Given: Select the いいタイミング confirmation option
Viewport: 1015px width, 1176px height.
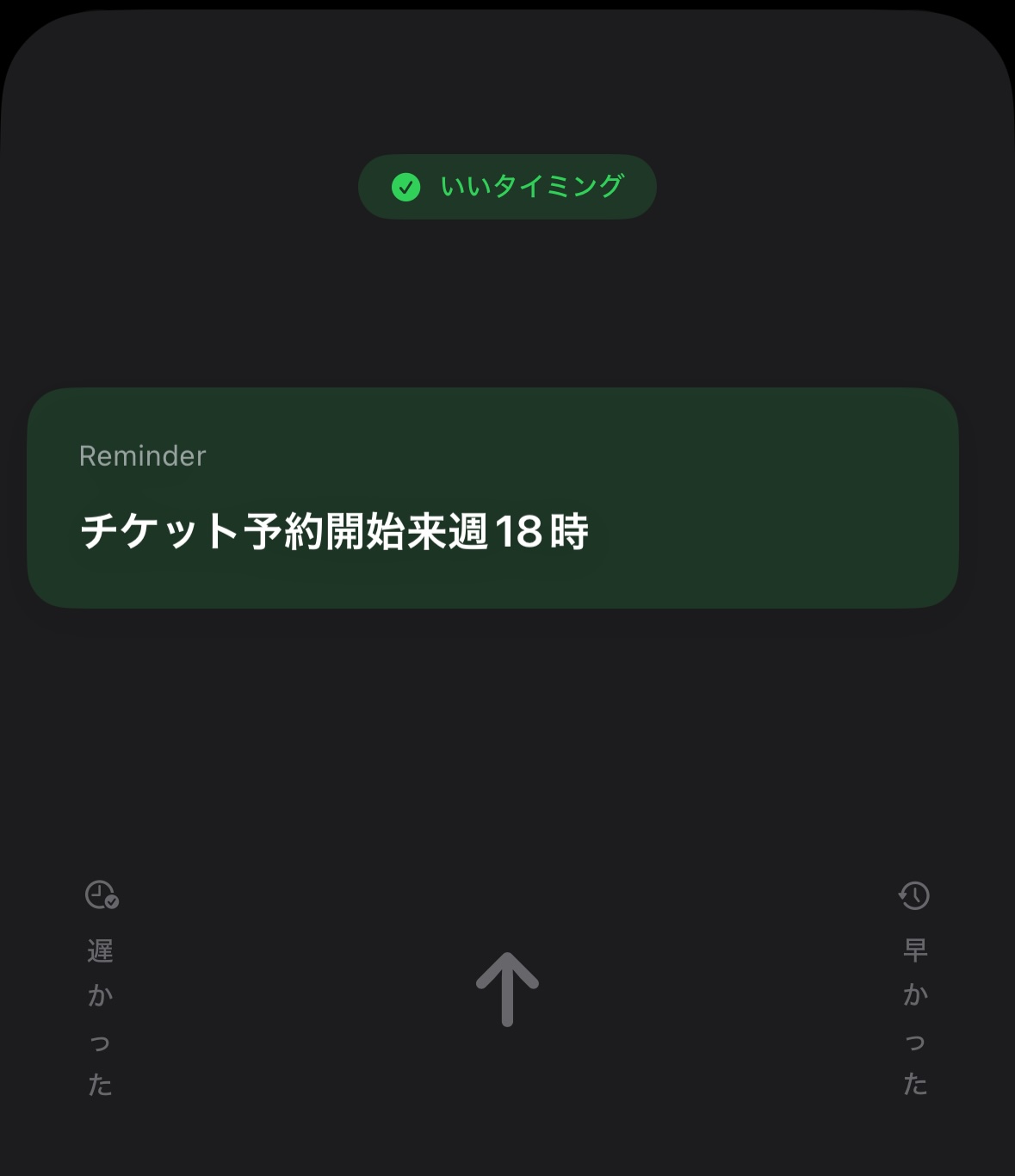Looking at the screenshot, I should (x=507, y=187).
